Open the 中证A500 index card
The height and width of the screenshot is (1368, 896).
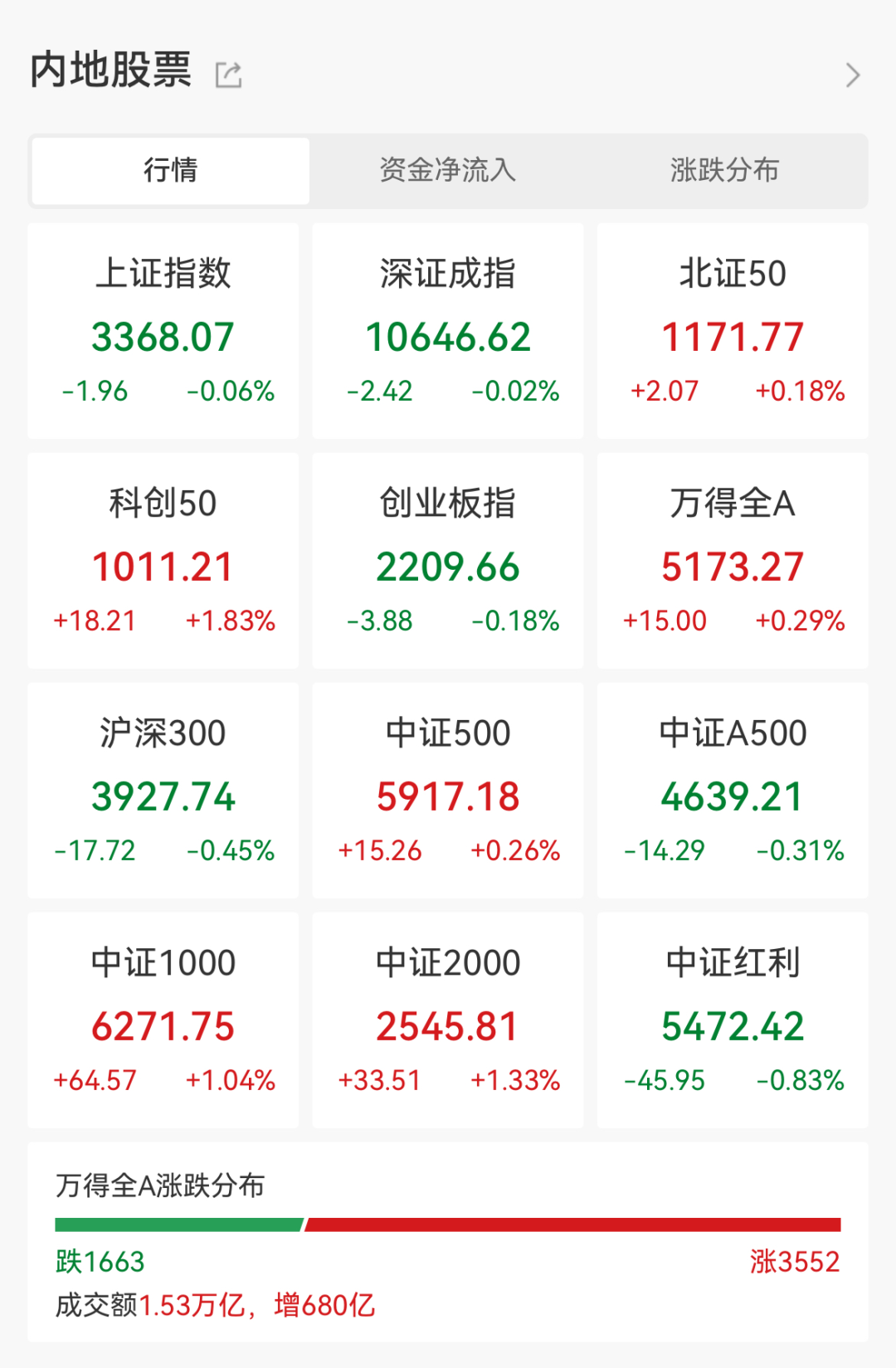tap(733, 791)
